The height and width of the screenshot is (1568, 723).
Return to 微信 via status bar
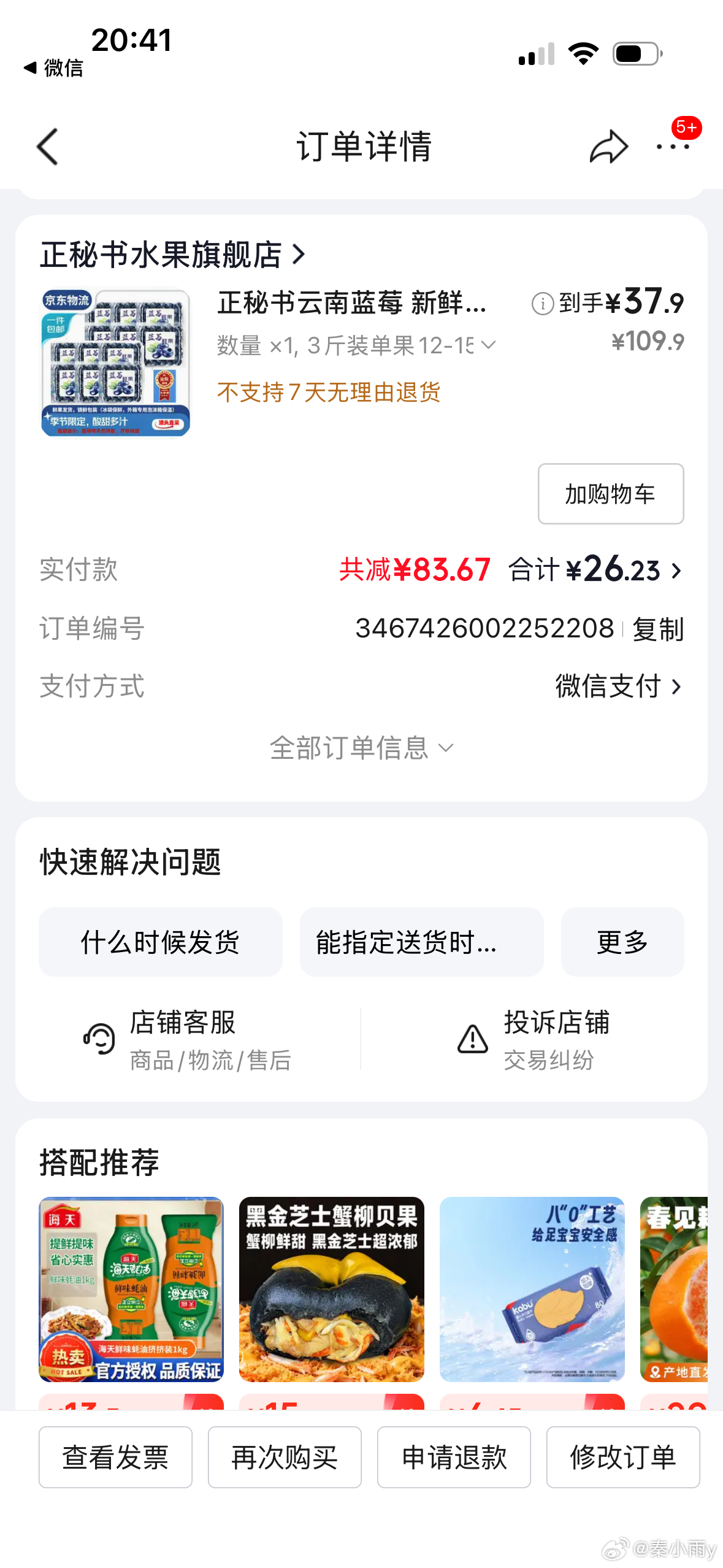(x=54, y=67)
